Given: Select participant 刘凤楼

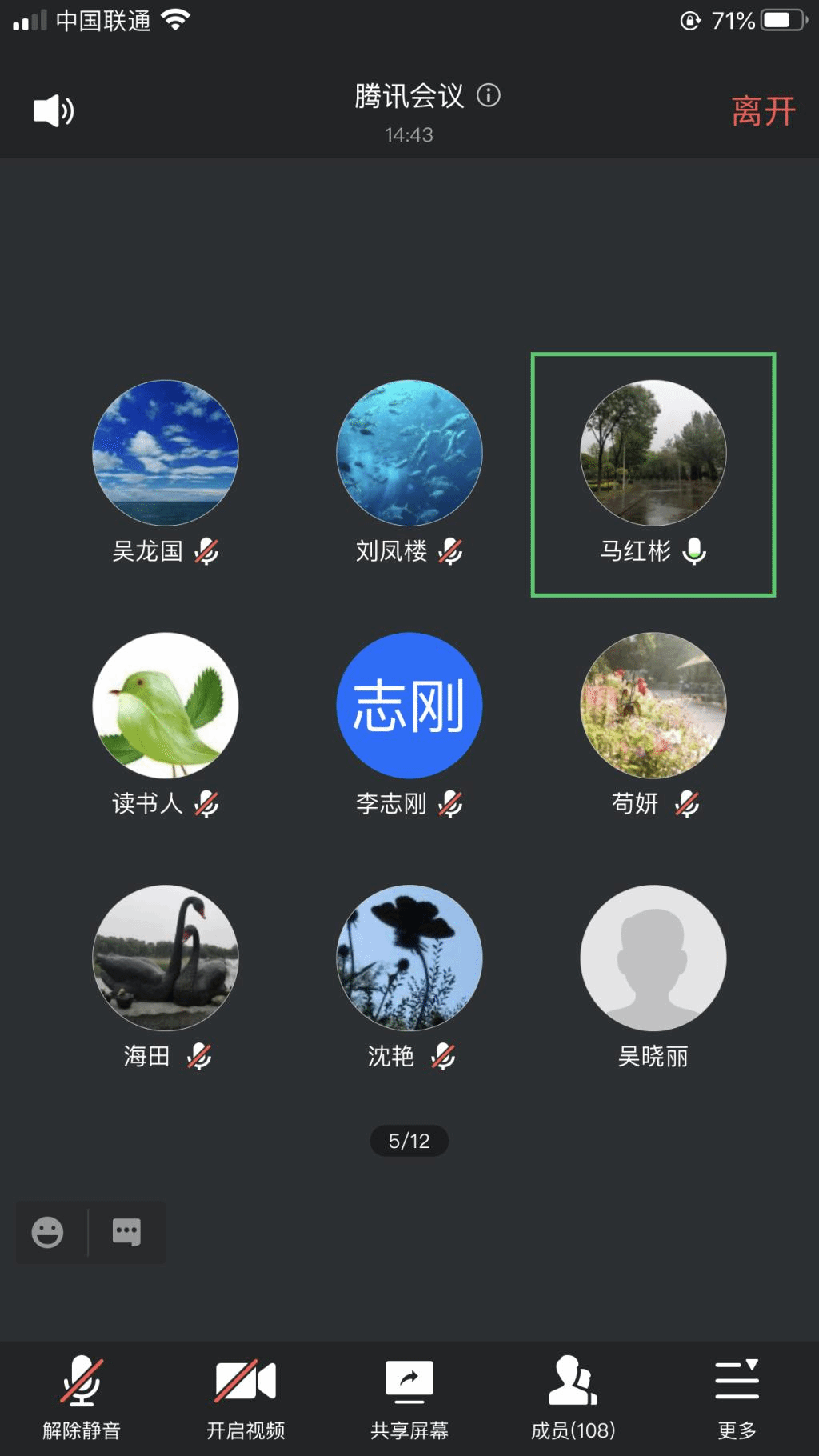Looking at the screenshot, I should coord(409,453).
